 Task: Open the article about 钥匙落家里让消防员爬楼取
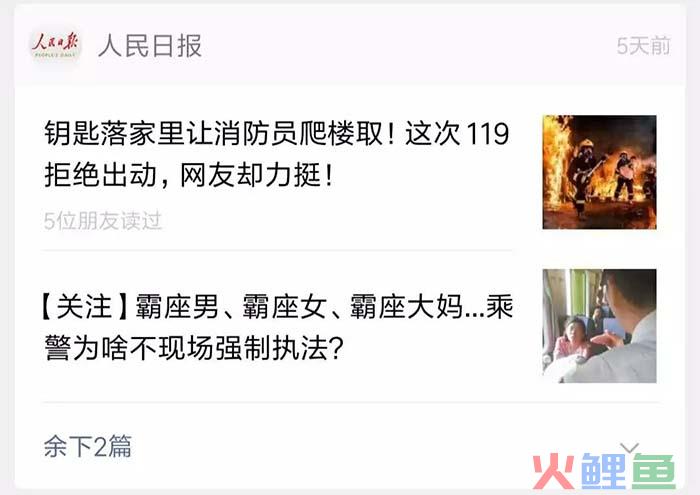[277, 155]
